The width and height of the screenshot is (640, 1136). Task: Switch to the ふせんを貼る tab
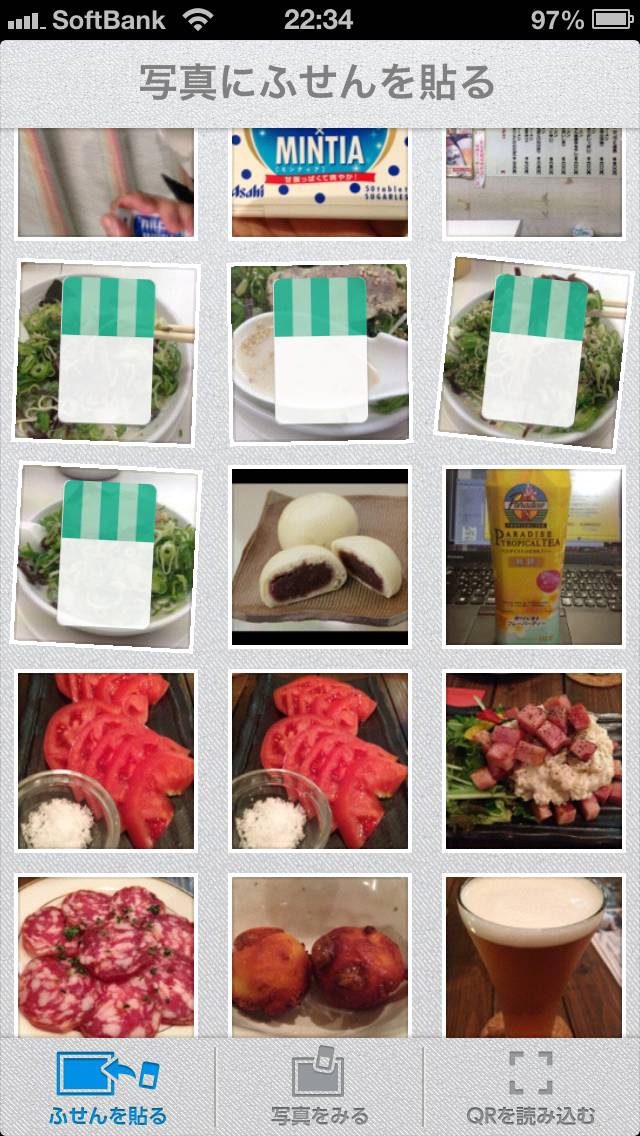(107, 1087)
